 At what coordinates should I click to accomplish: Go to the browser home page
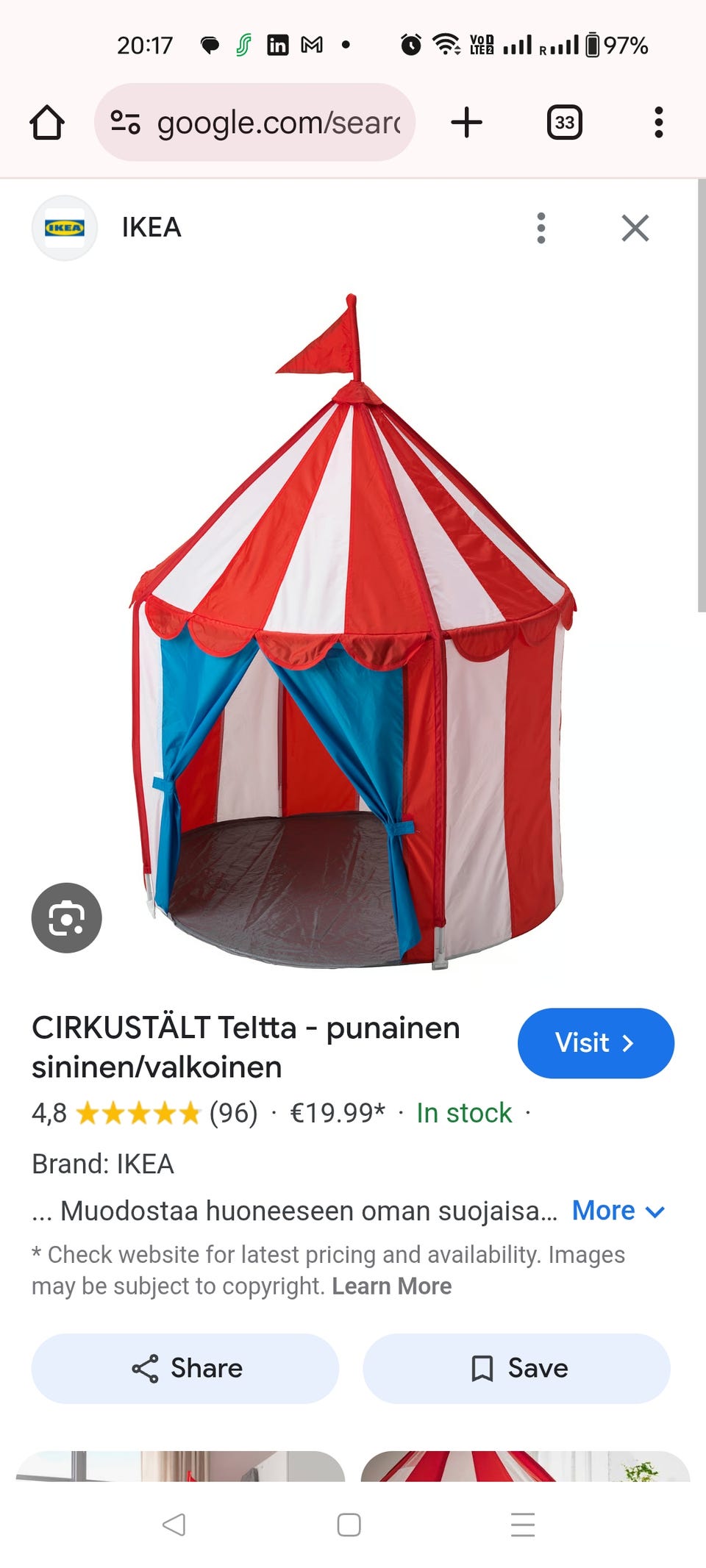[47, 123]
